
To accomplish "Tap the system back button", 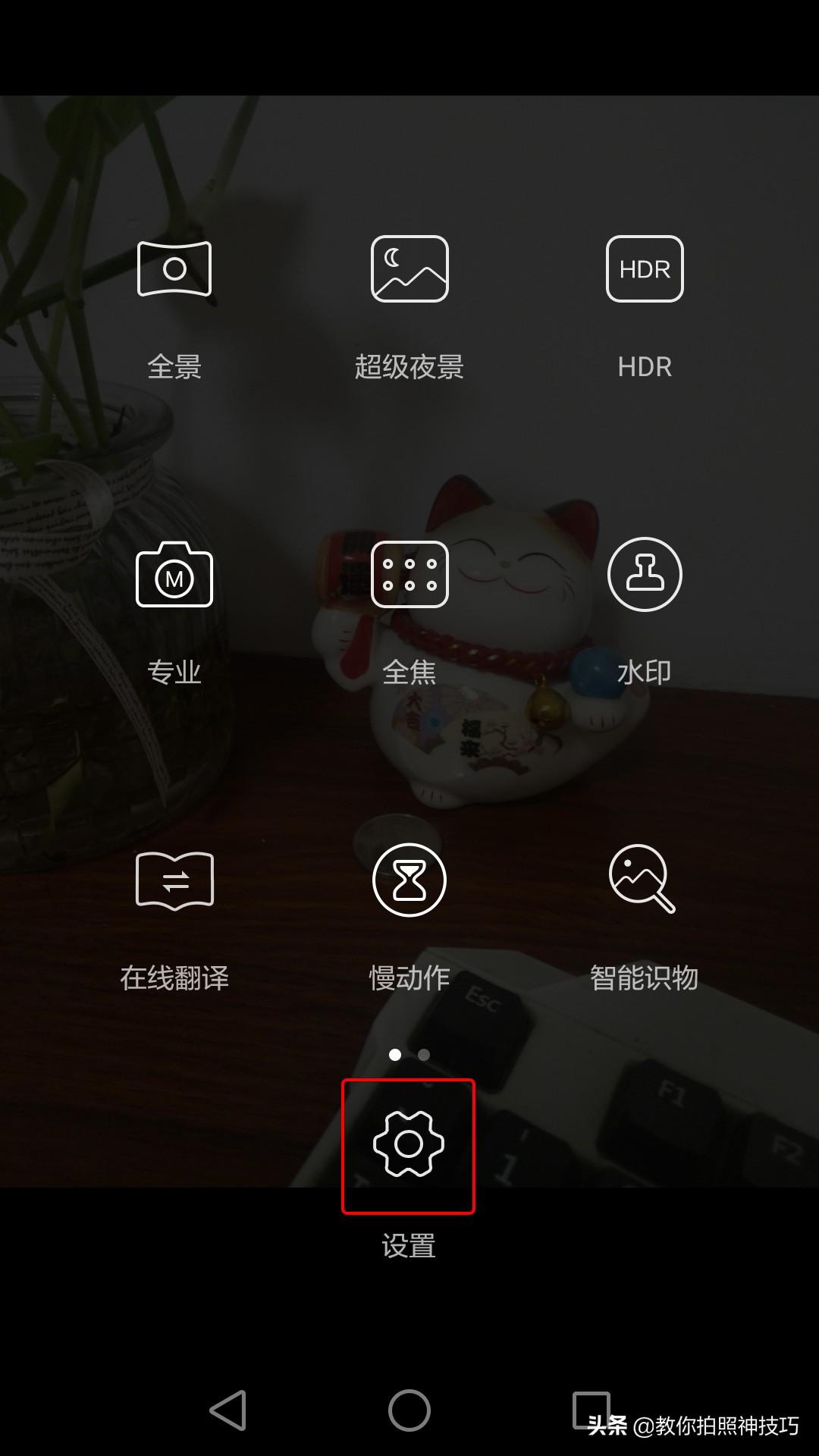I will click(227, 1410).
